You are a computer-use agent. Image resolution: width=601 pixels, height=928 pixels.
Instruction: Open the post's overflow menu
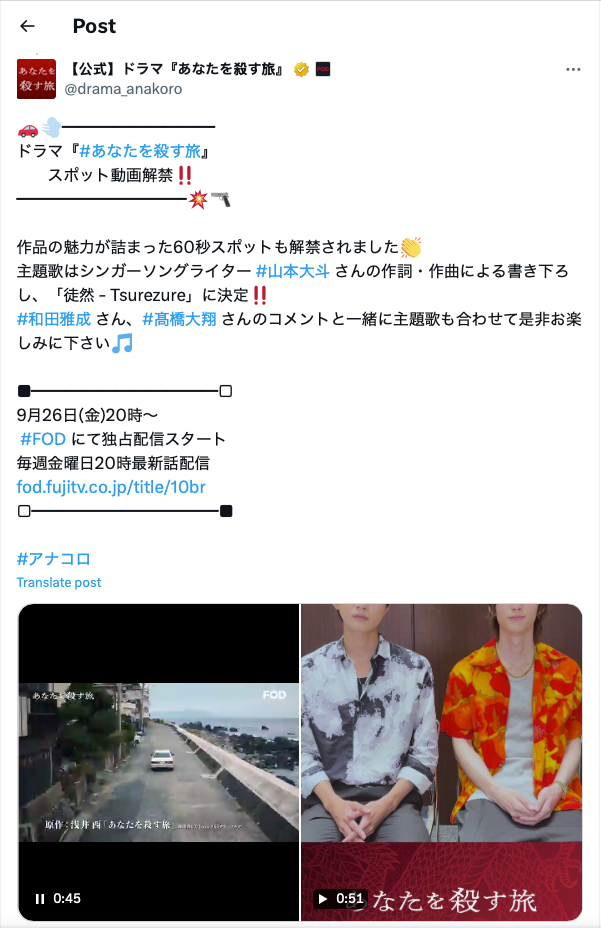[573, 70]
